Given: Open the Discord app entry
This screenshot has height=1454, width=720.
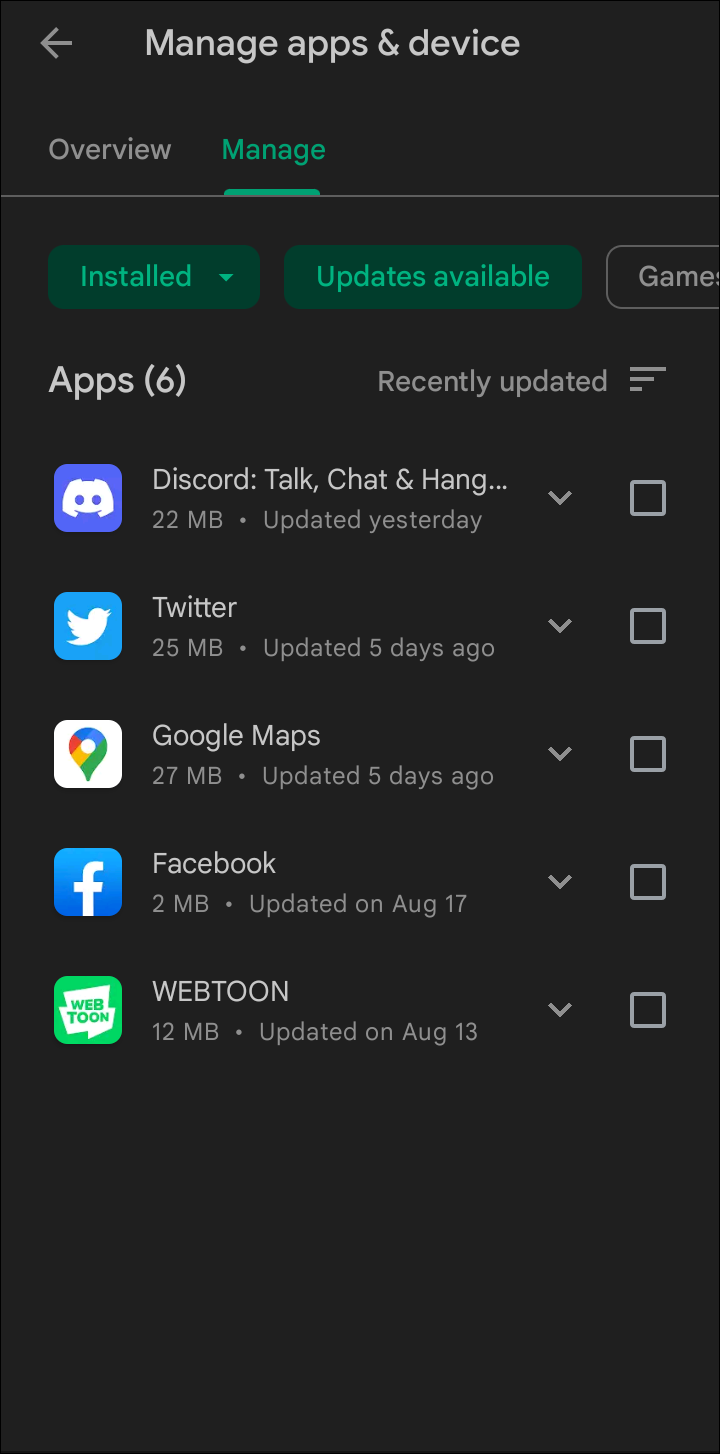Looking at the screenshot, I should coord(329,498).
